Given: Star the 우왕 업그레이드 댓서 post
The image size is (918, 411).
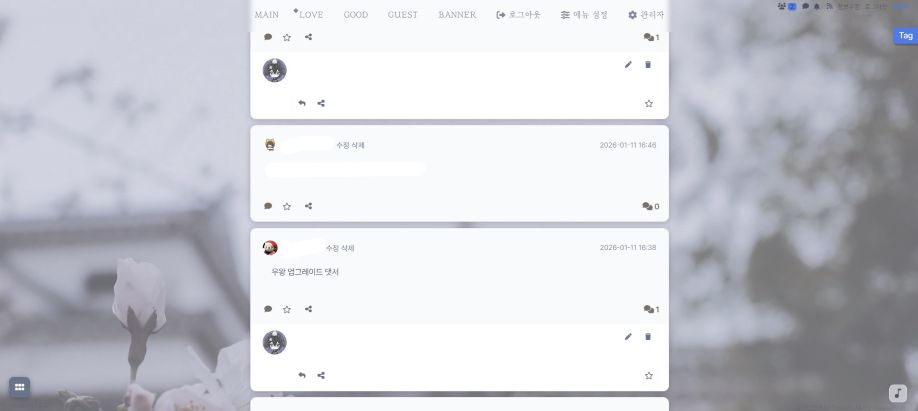Looking at the screenshot, I should pyautogui.click(x=287, y=309).
